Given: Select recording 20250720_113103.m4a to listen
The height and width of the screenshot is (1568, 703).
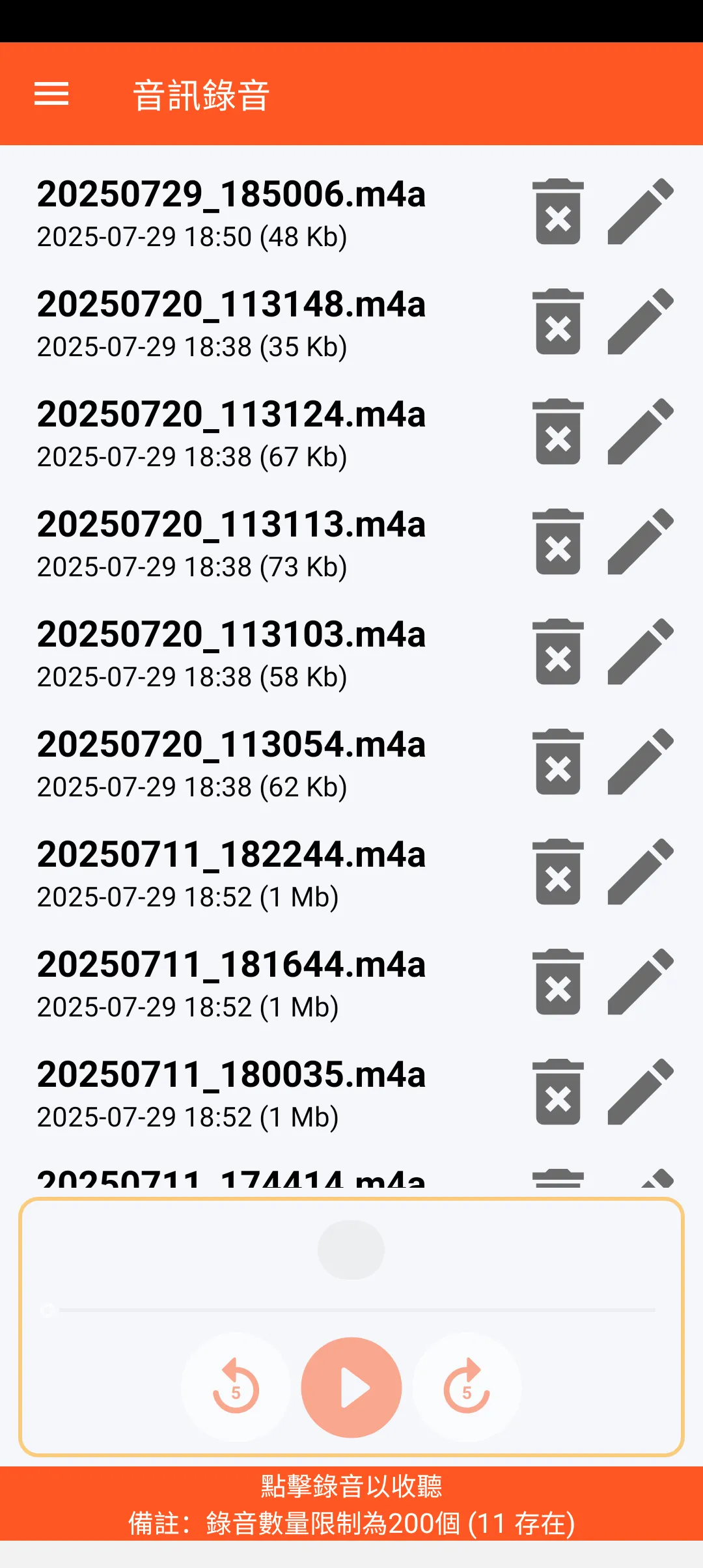Looking at the screenshot, I should (x=231, y=653).
